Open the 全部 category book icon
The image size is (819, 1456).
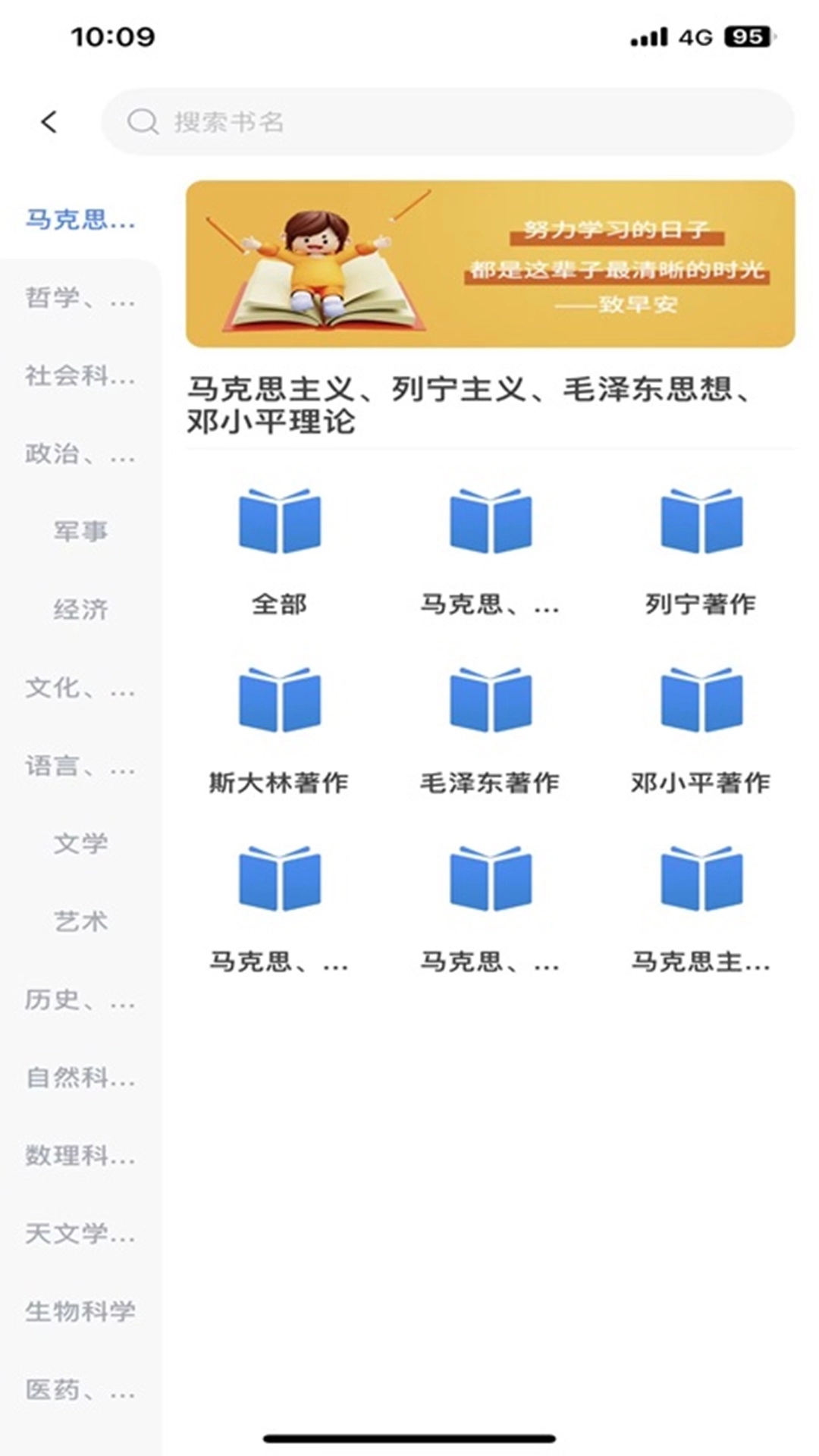(x=279, y=525)
